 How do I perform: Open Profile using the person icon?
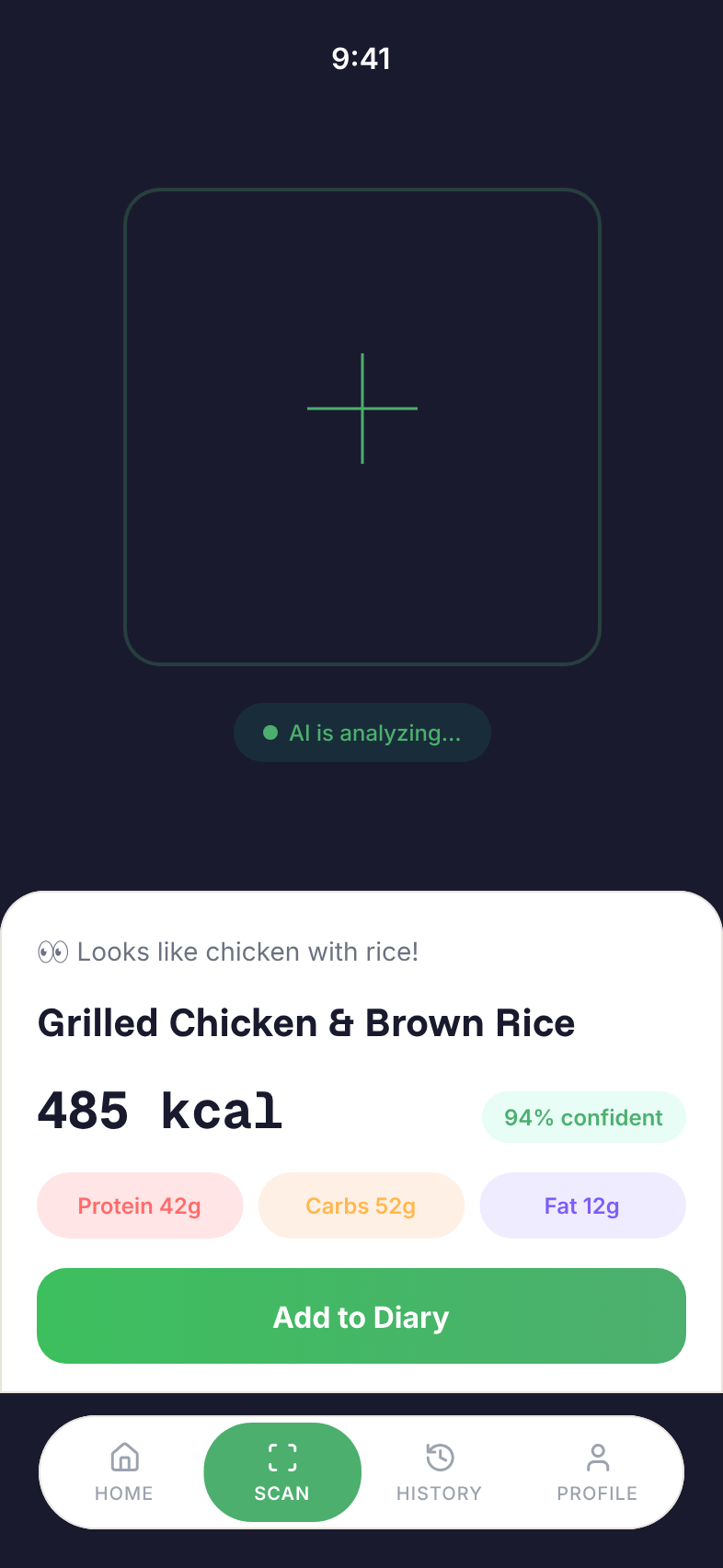pyautogui.click(x=597, y=1458)
